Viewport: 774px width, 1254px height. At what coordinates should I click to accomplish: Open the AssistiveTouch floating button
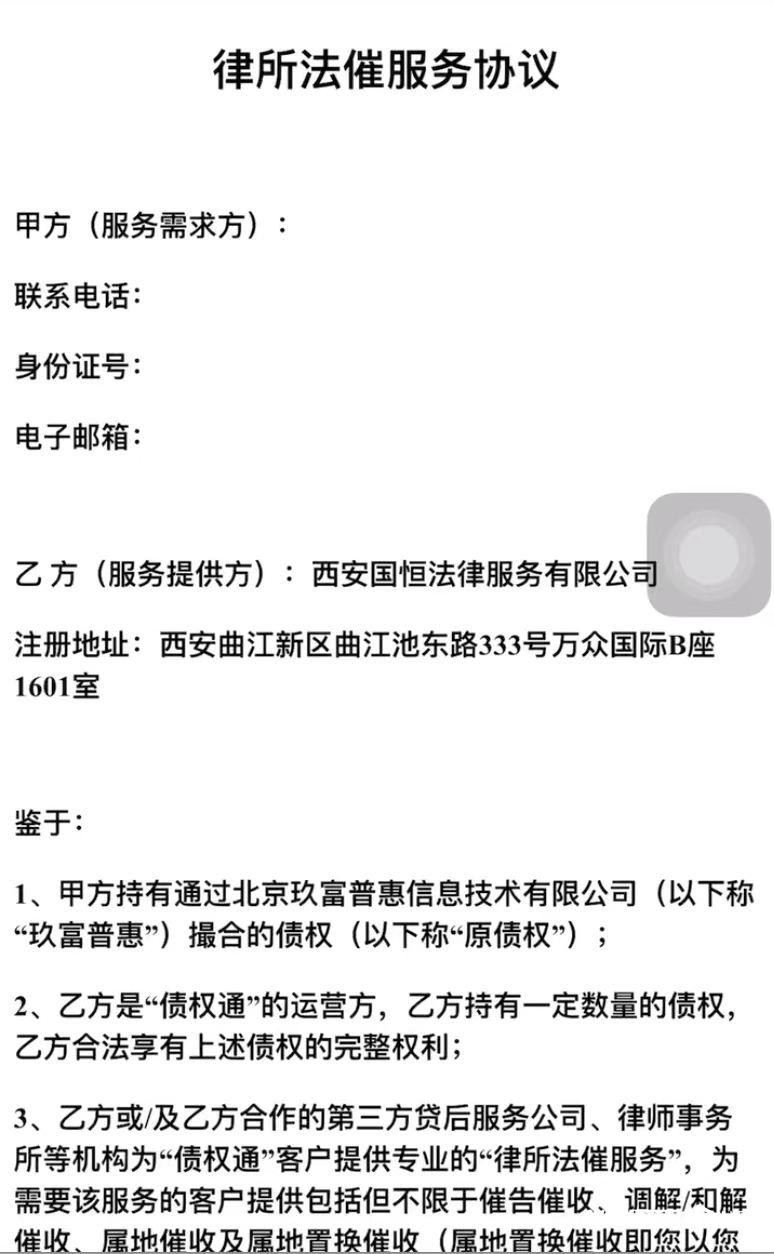709,554
